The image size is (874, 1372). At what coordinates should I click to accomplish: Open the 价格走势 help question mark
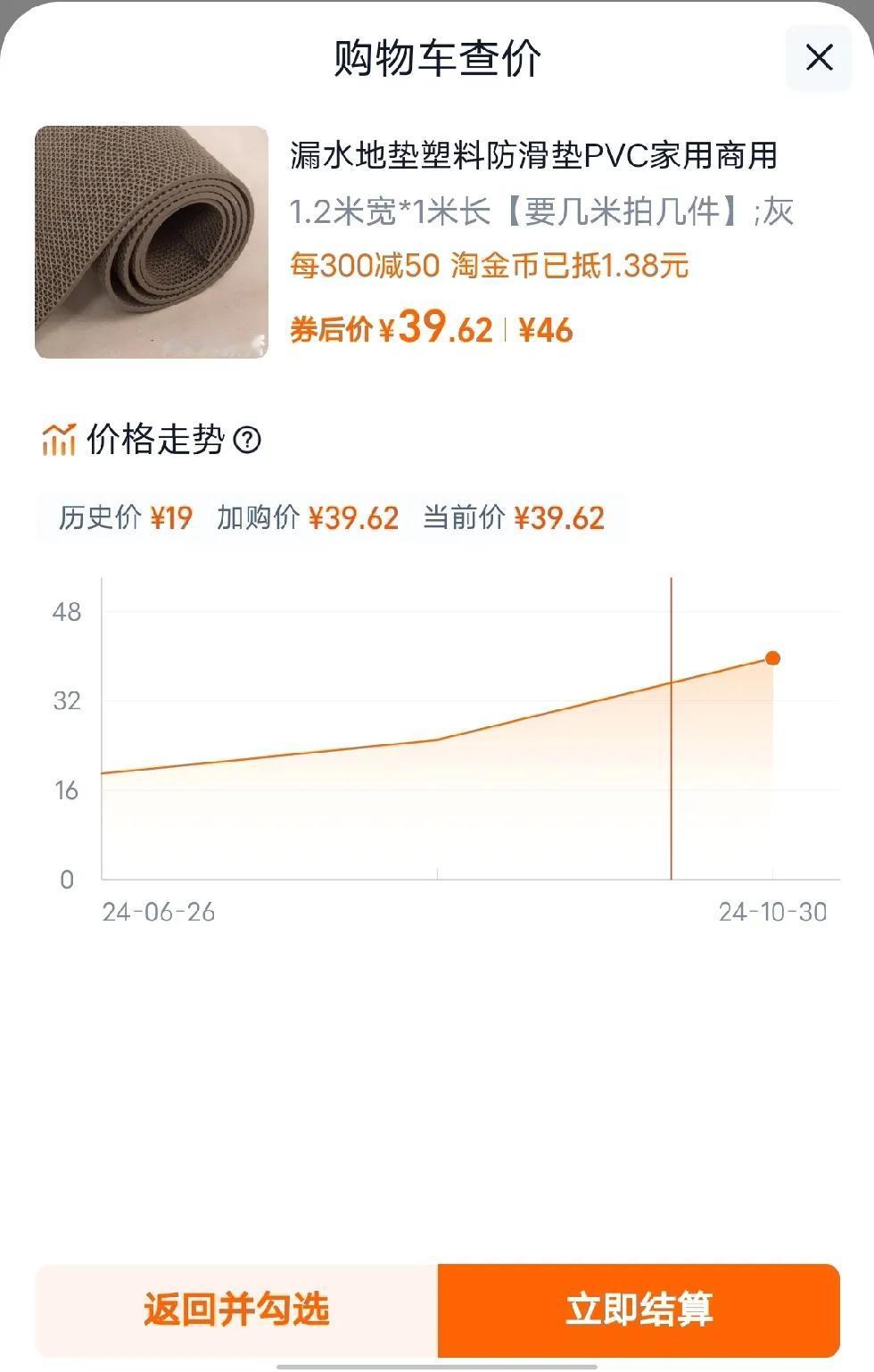(x=248, y=437)
